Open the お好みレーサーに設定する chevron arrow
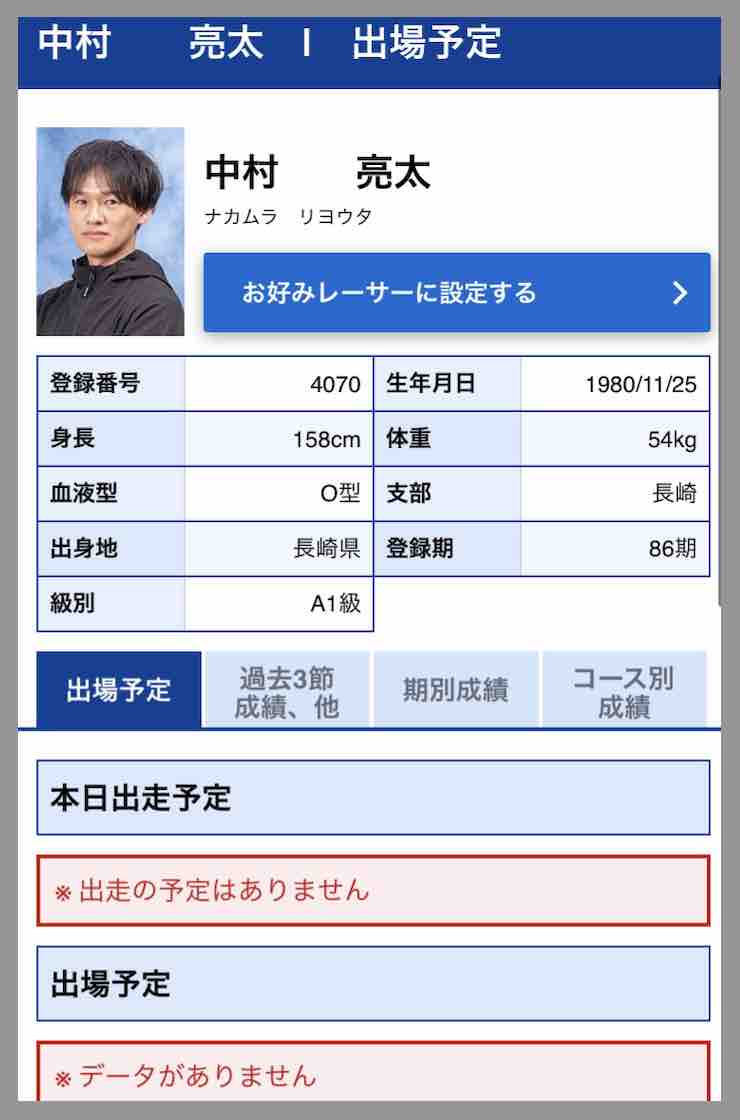Viewport: 740px width, 1120px height. click(679, 293)
